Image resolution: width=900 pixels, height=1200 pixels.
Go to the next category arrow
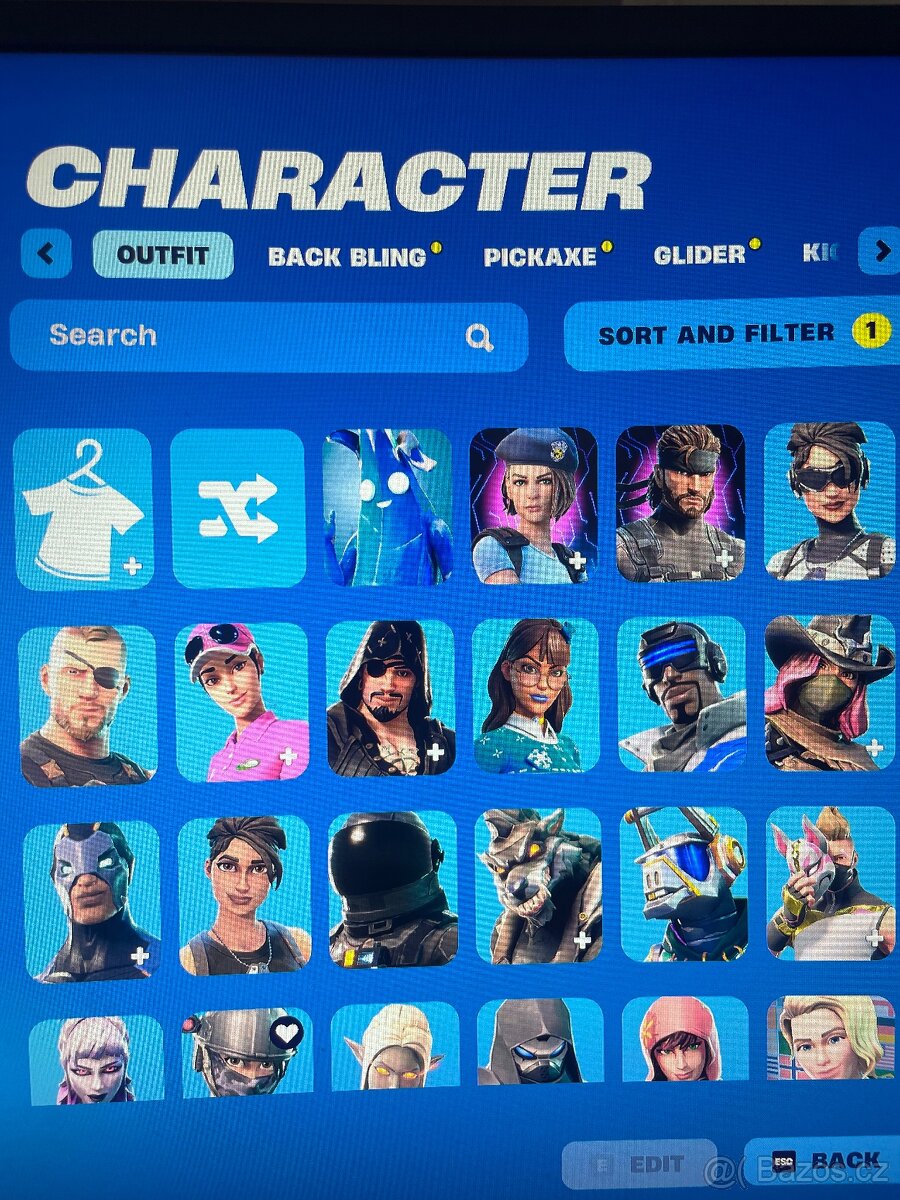pyautogui.click(x=880, y=252)
